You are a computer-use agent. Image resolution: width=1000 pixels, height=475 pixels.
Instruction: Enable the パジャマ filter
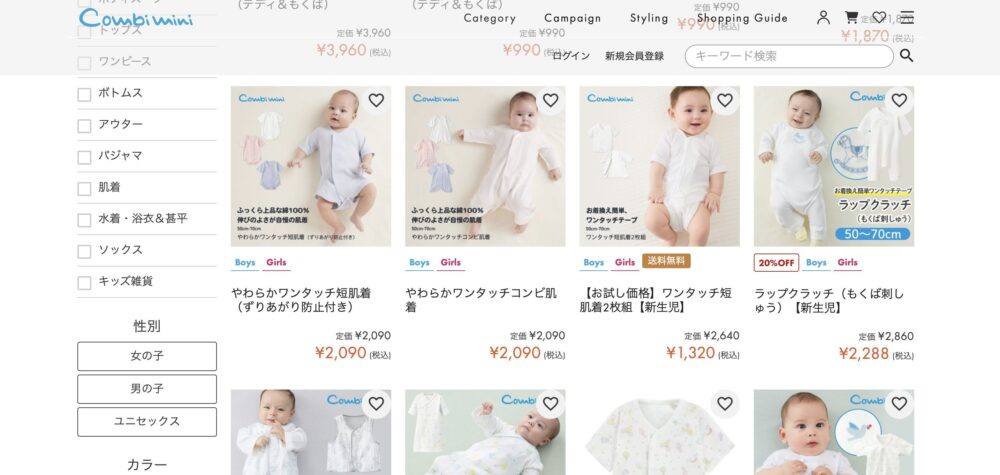coord(85,157)
